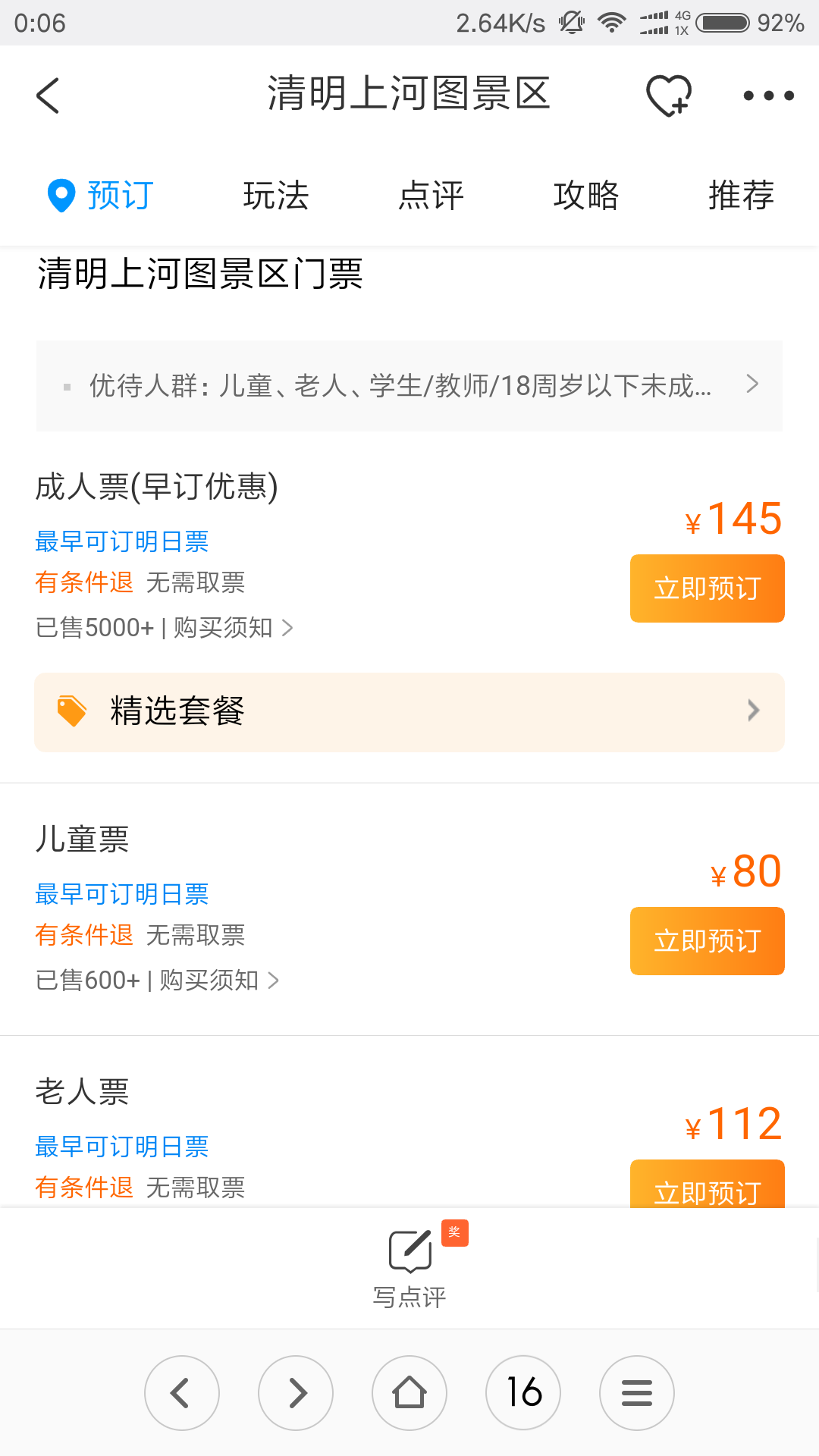Switch to the 攻略 tab
Viewport: 819px width, 1456px height.
tap(586, 196)
